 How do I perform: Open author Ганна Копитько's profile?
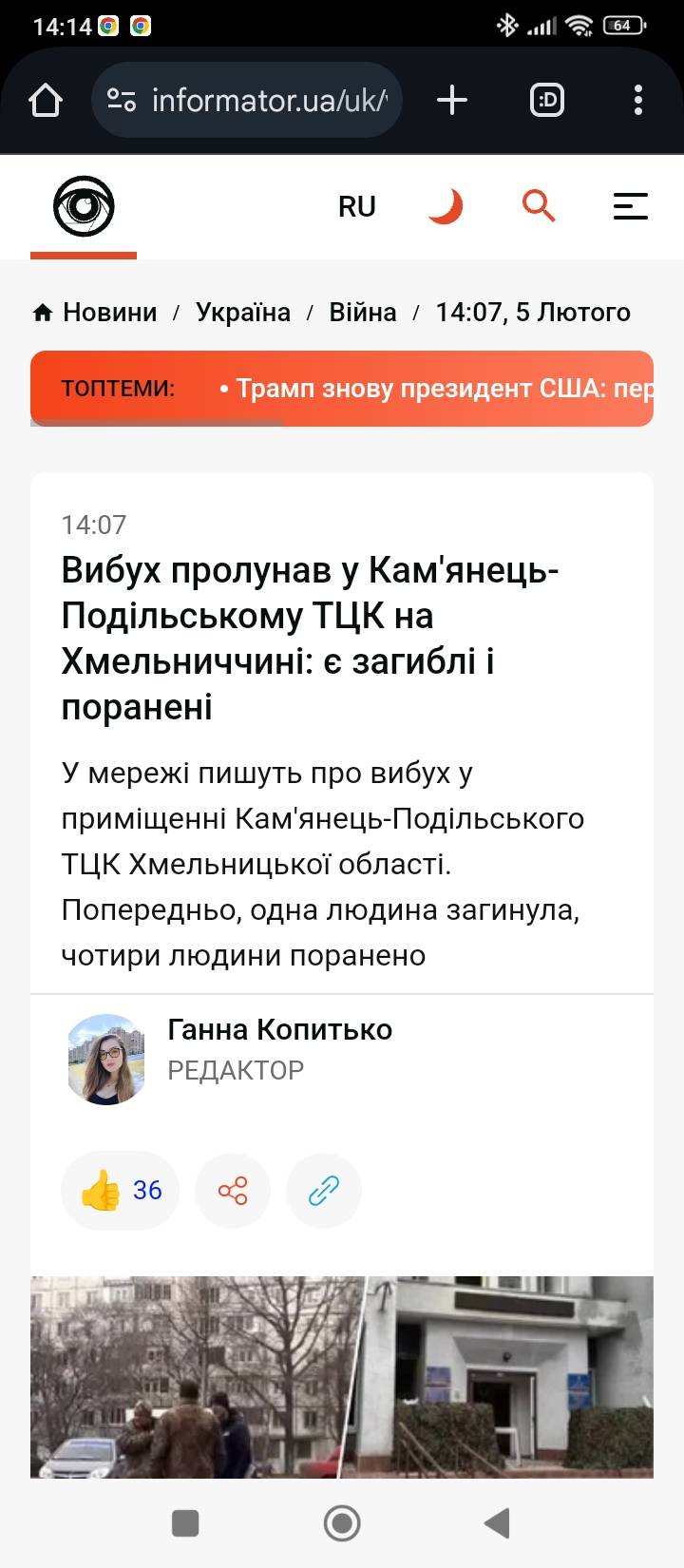[x=279, y=1029]
